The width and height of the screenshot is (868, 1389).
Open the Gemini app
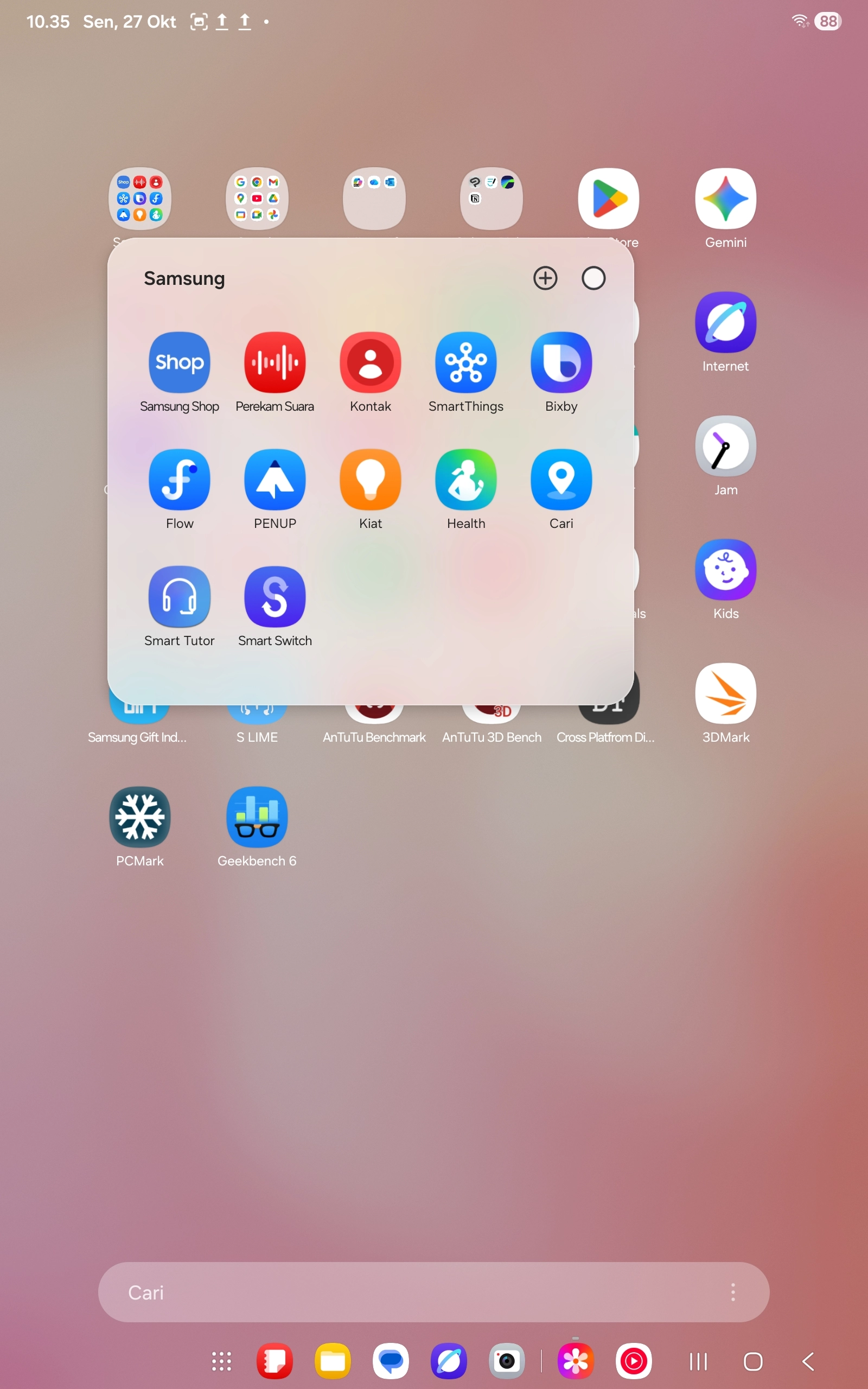[x=725, y=199]
